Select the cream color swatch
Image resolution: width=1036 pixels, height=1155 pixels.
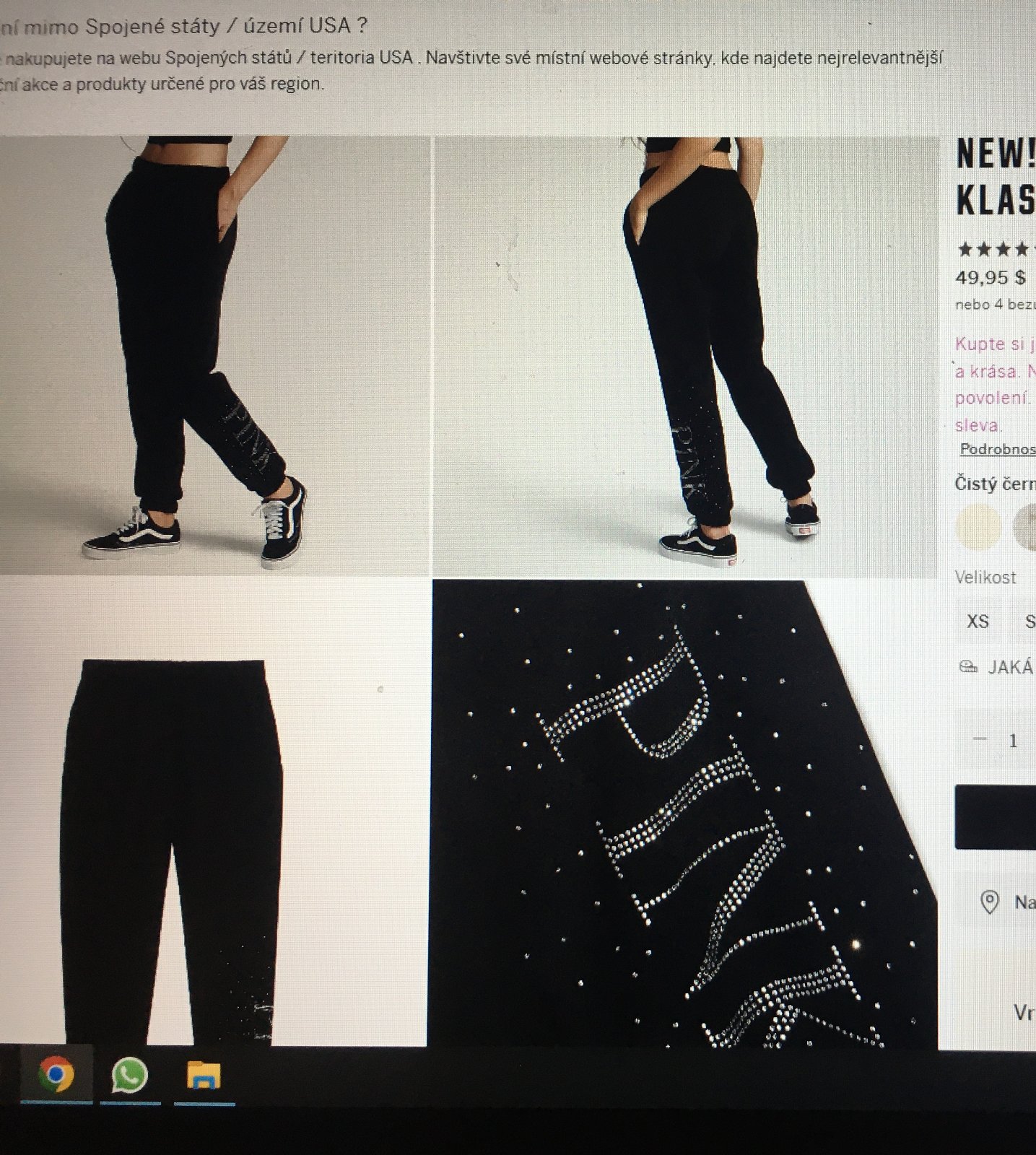(x=978, y=528)
